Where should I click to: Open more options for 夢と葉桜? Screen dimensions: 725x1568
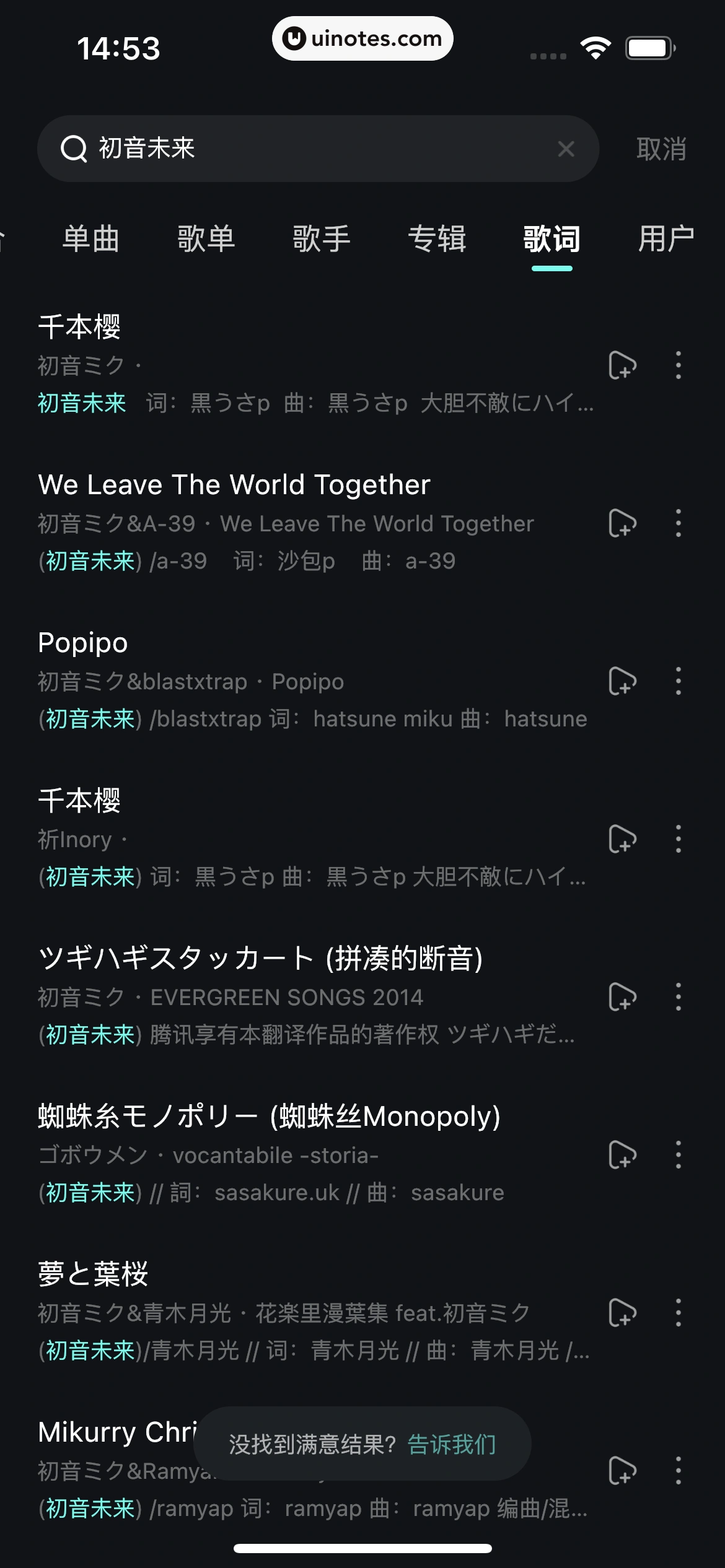click(x=679, y=1313)
